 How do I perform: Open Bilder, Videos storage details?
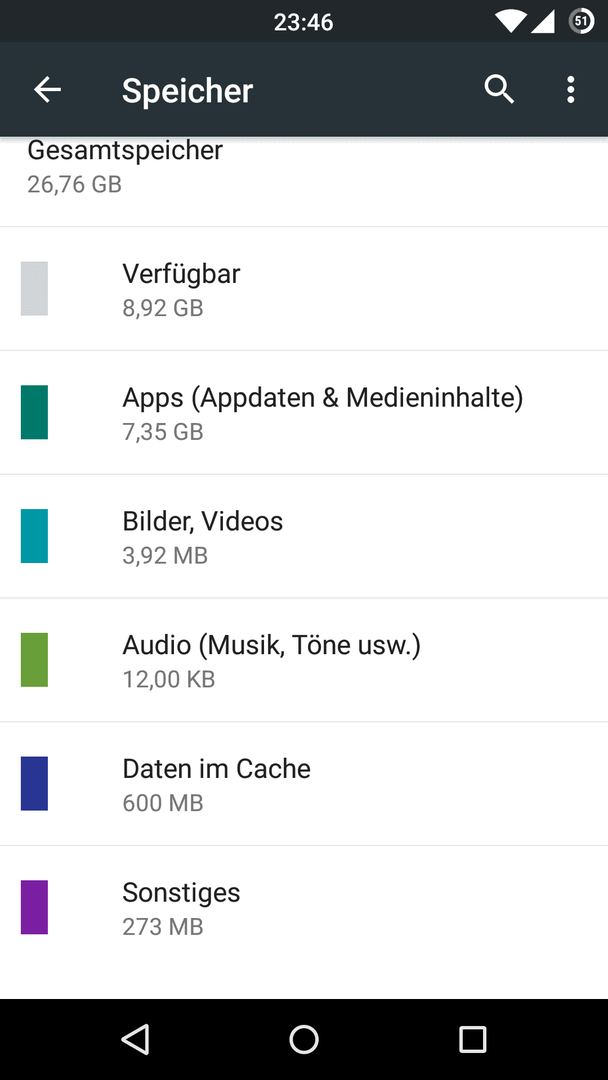(x=304, y=536)
